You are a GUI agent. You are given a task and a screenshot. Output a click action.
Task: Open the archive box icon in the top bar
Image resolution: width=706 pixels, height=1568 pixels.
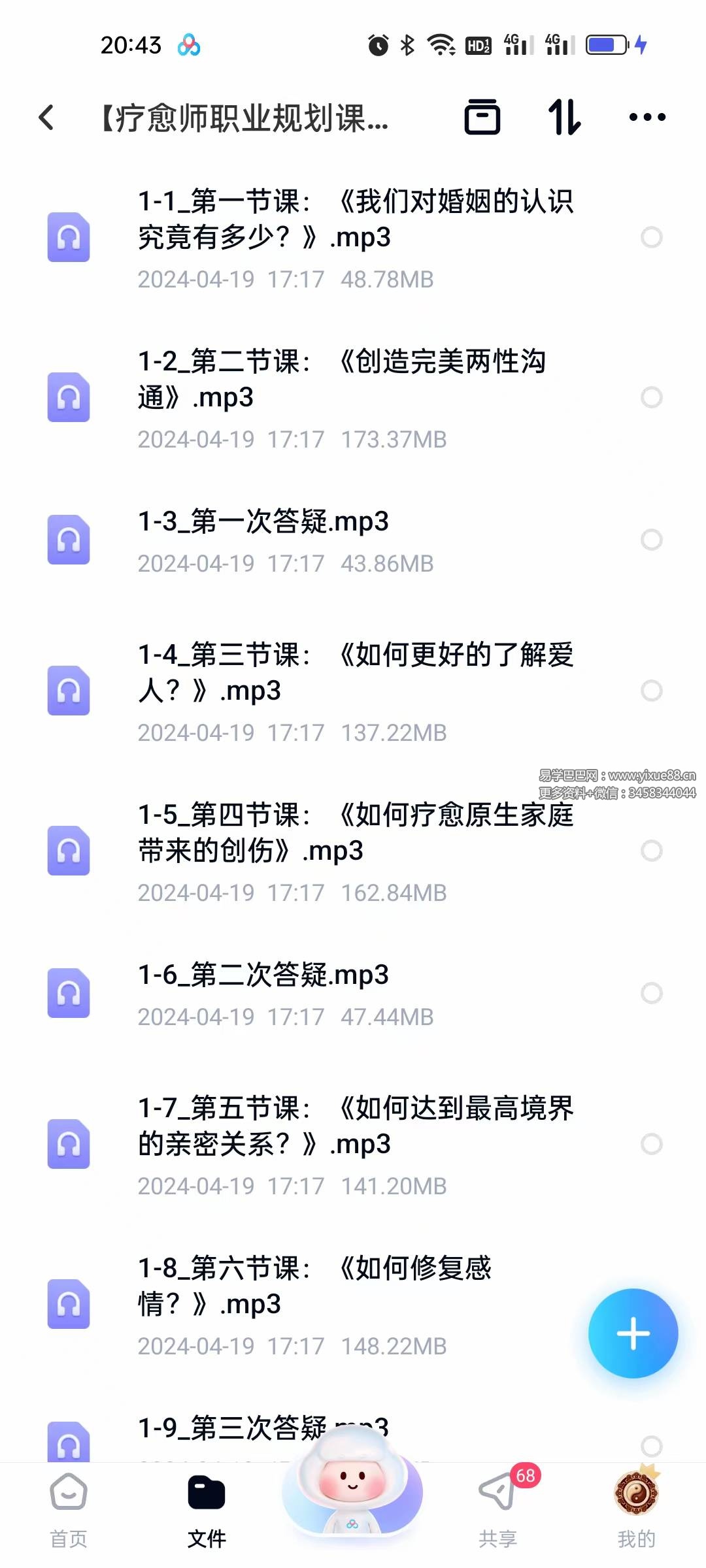(x=482, y=118)
